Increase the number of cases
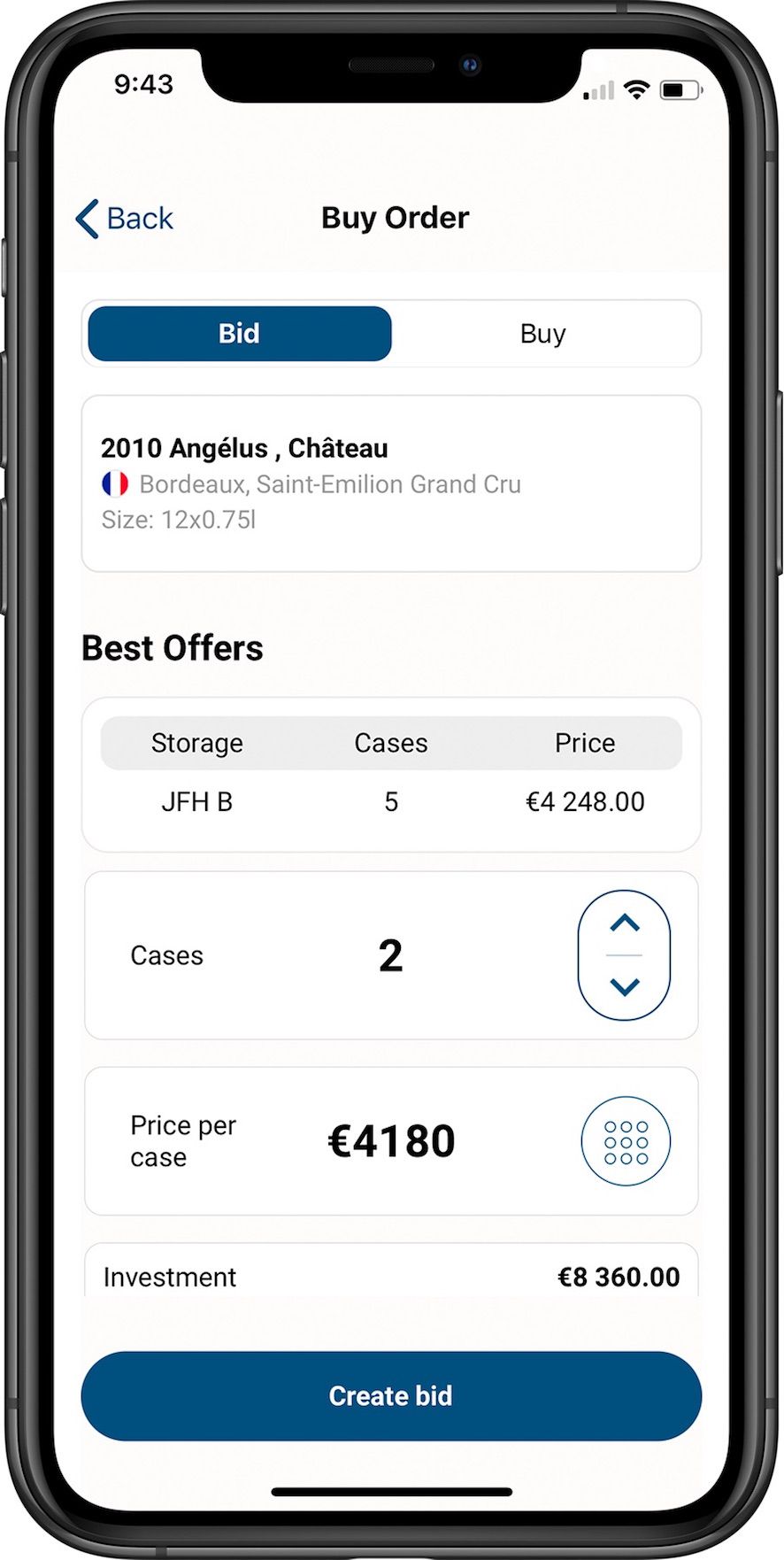 tap(625, 923)
